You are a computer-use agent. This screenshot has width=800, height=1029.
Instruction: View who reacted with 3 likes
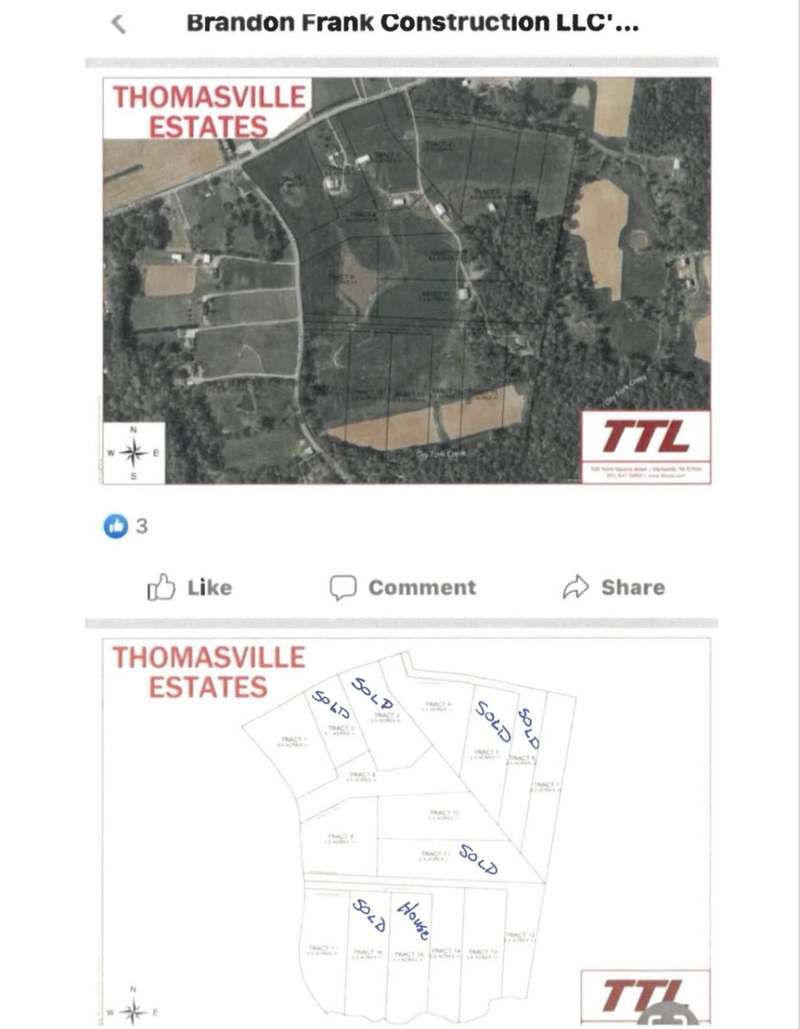127,527
